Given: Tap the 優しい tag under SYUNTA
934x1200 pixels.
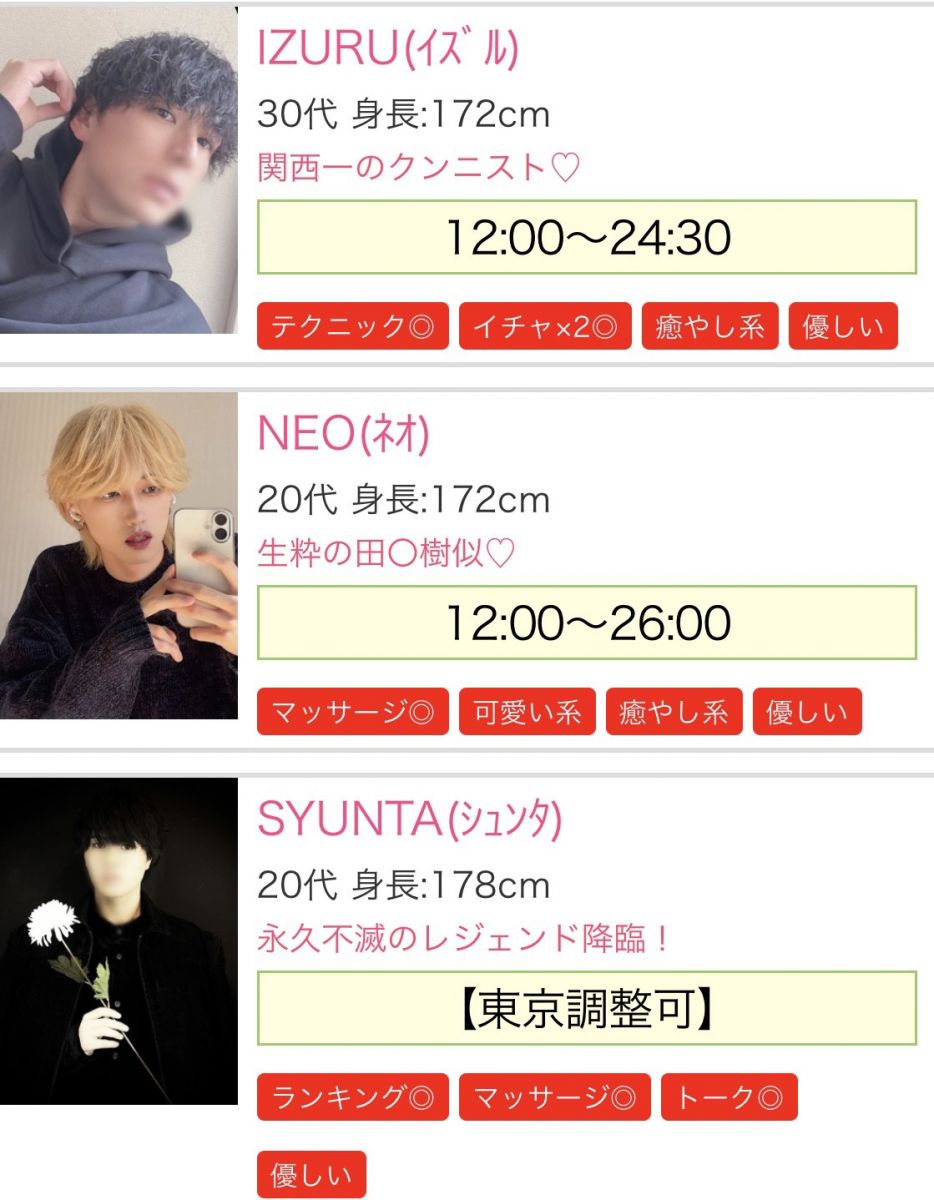Looking at the screenshot, I should coord(311,1174).
